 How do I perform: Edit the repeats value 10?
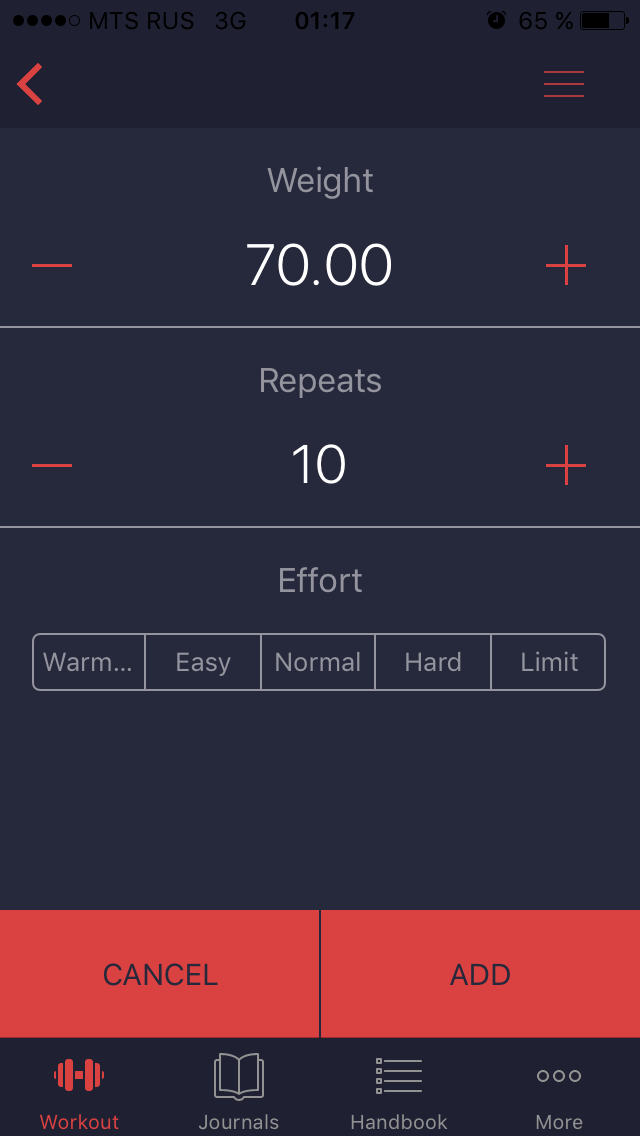319,466
